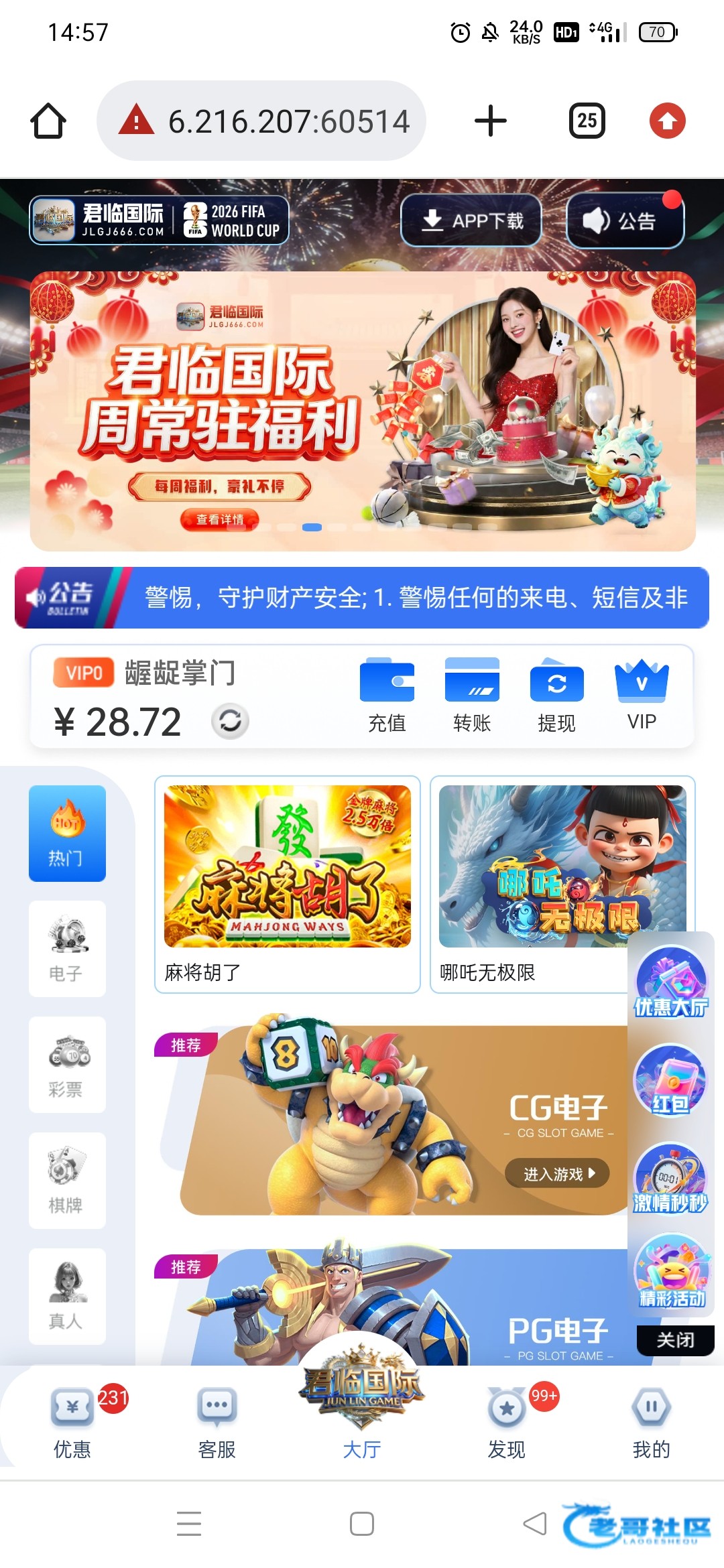This screenshot has height=1568, width=724.
Task: Open 充值 recharge
Action: point(387,695)
